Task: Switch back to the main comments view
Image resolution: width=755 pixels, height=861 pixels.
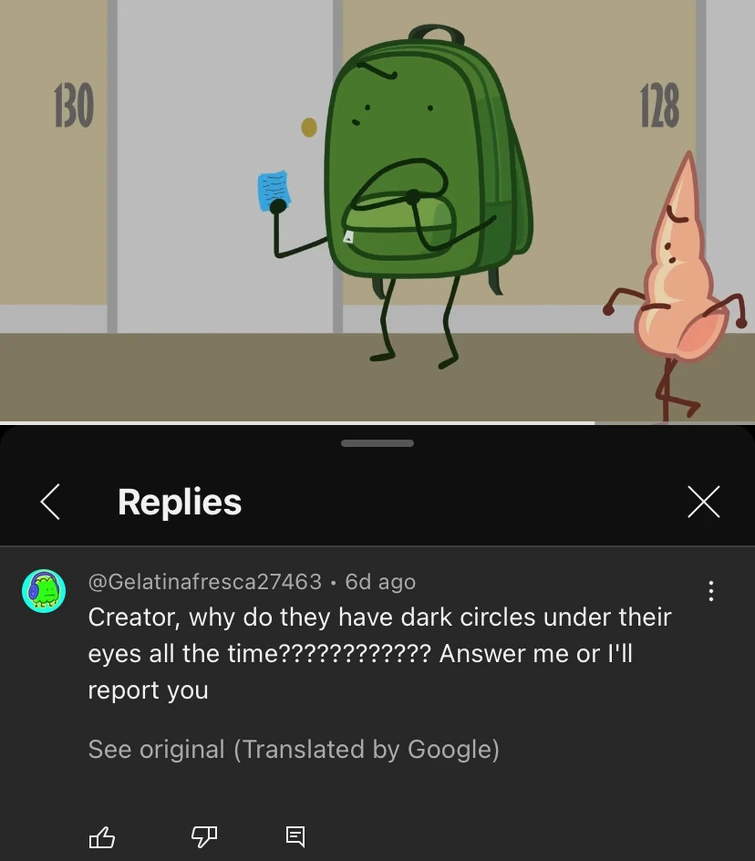Action: 49,502
